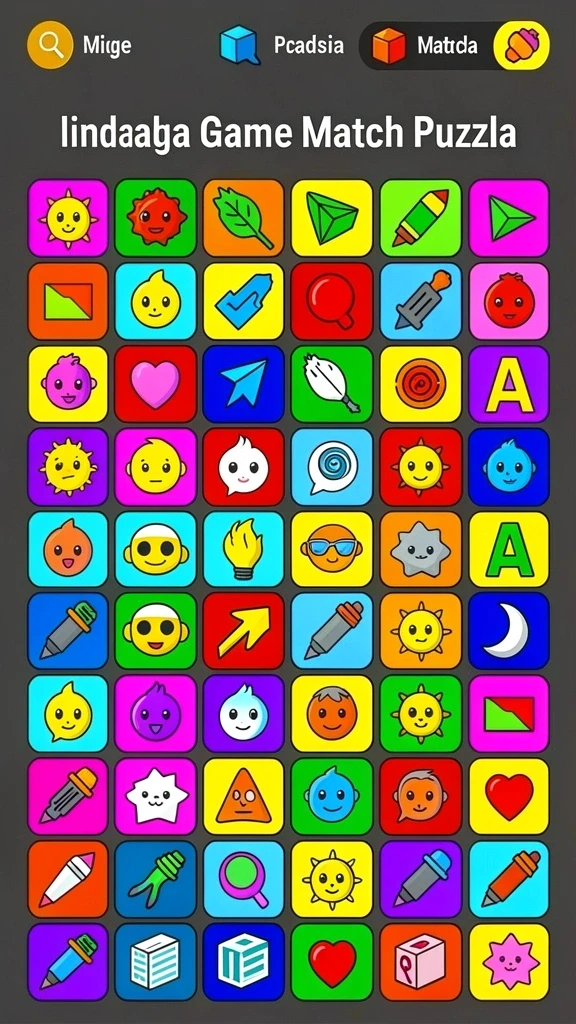Tap the crescent moon tile

509,632
